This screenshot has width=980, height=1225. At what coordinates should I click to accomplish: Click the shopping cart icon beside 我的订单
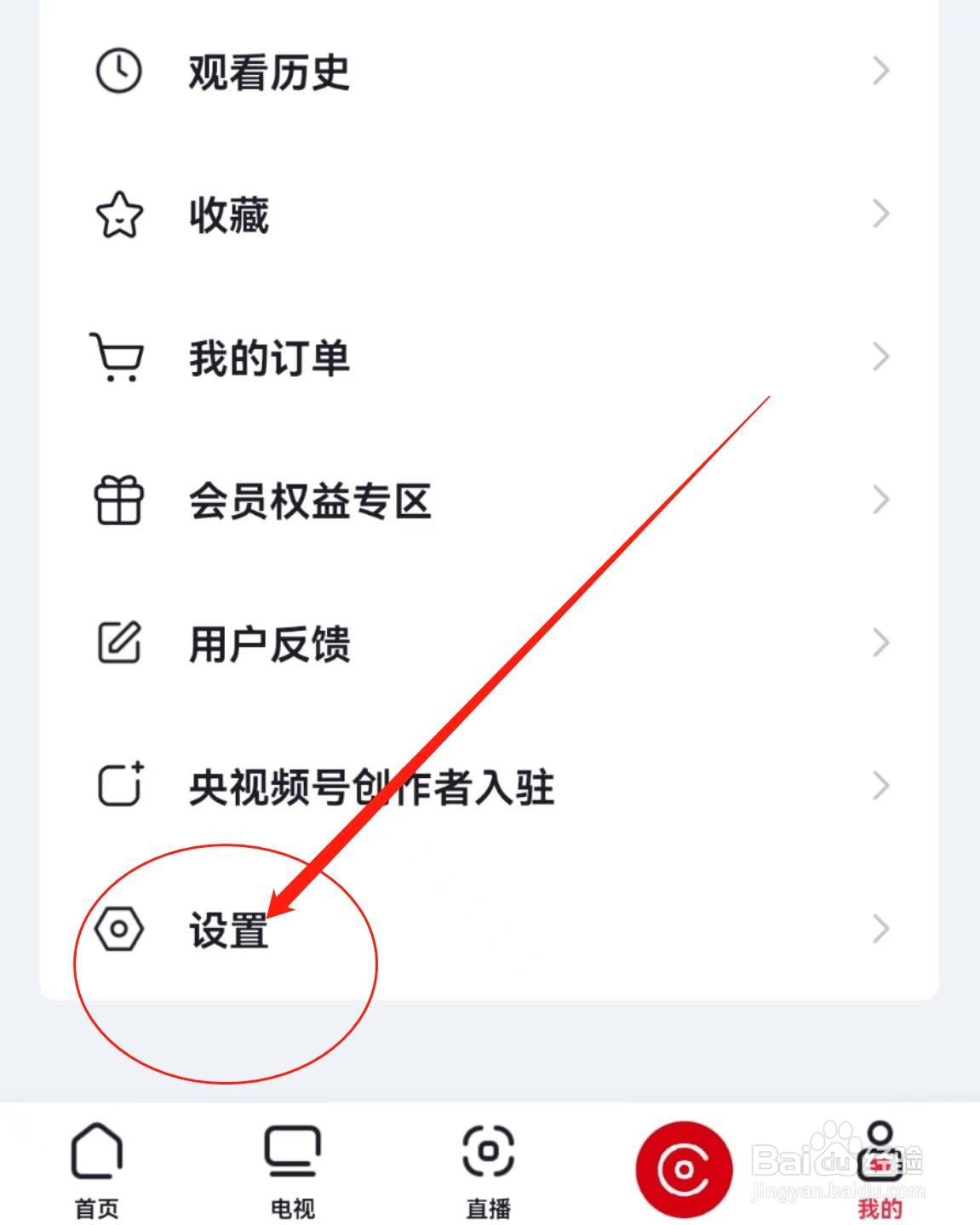click(117, 358)
